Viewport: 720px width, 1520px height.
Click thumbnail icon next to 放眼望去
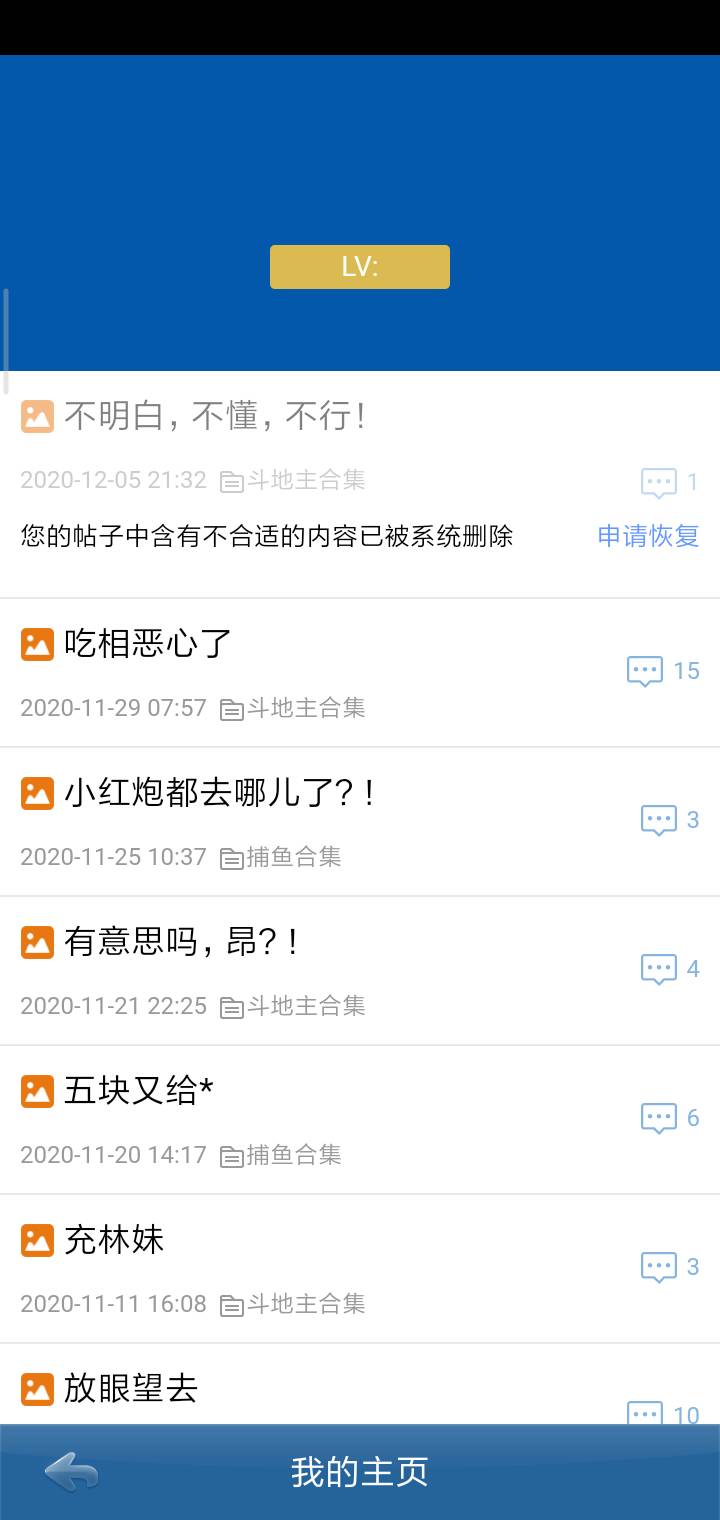[x=37, y=1389]
